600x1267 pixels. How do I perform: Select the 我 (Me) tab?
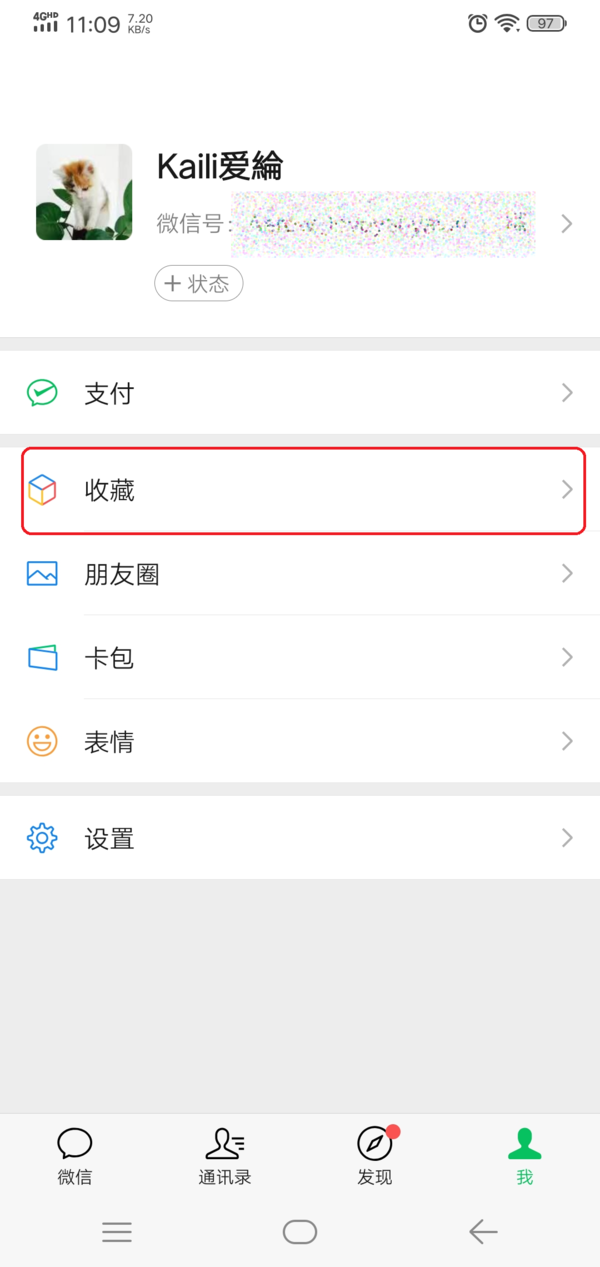tap(524, 1155)
